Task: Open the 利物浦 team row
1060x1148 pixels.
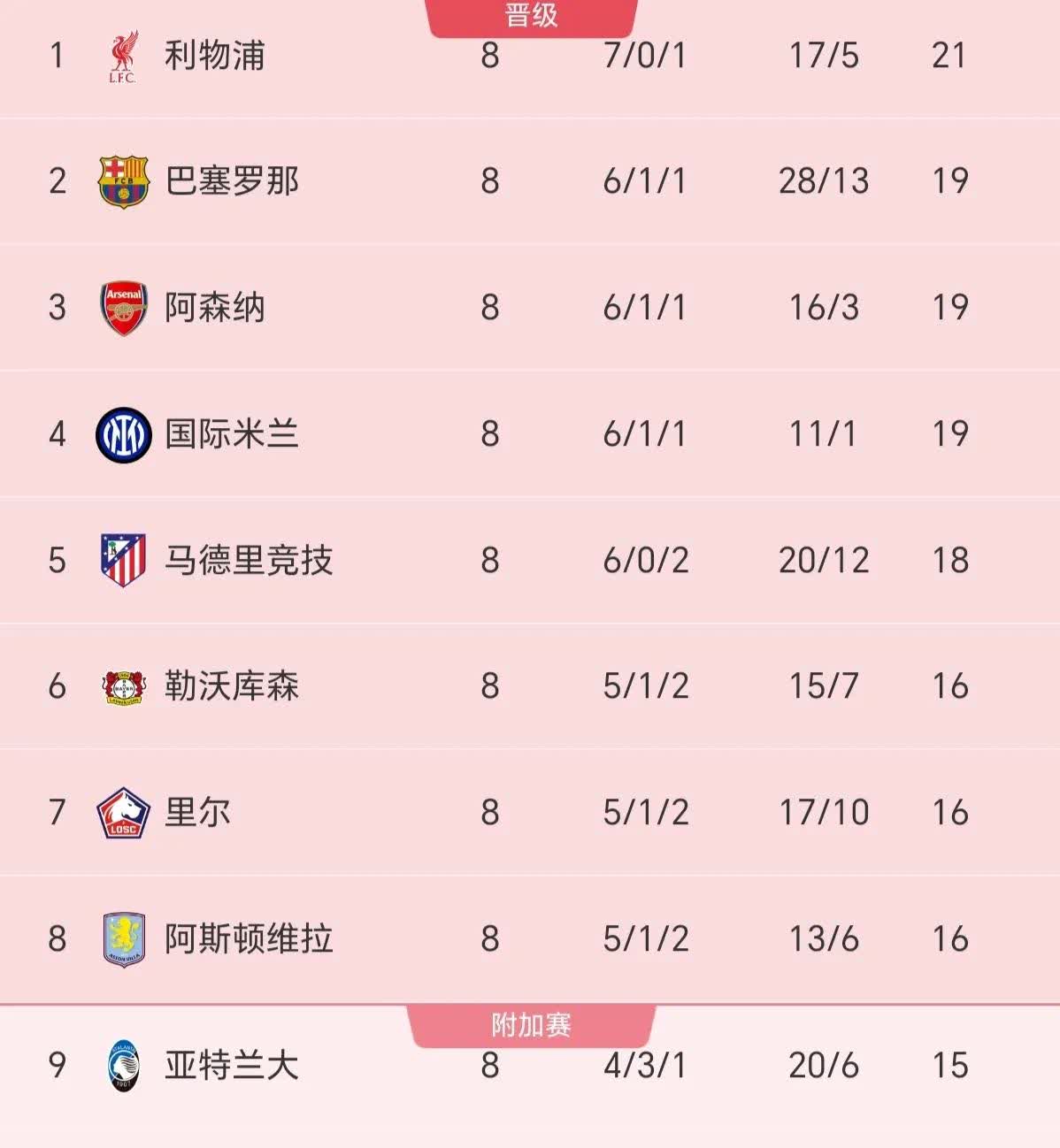Action: (x=215, y=56)
